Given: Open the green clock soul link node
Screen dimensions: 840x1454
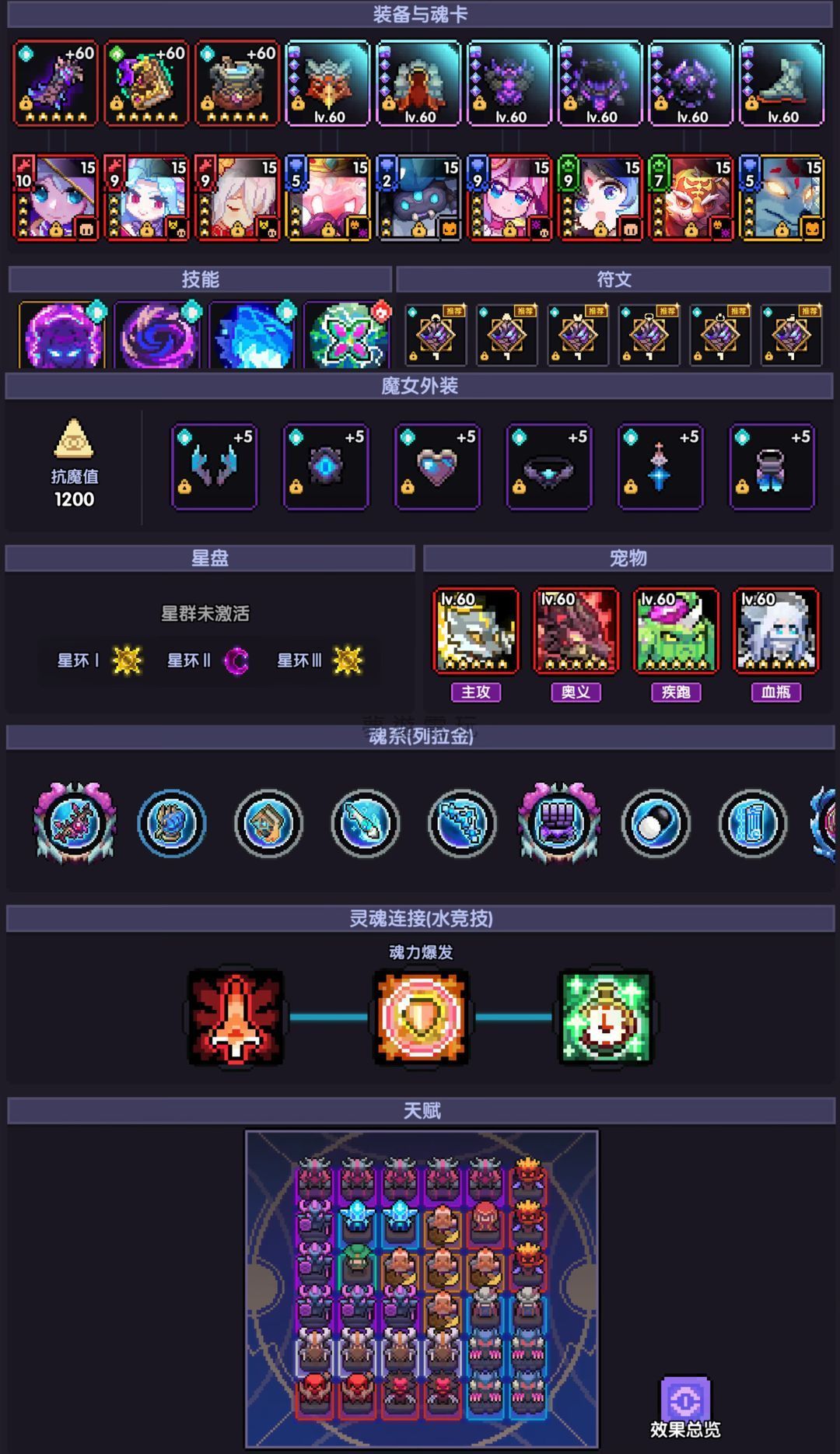Looking at the screenshot, I should (x=606, y=1017).
